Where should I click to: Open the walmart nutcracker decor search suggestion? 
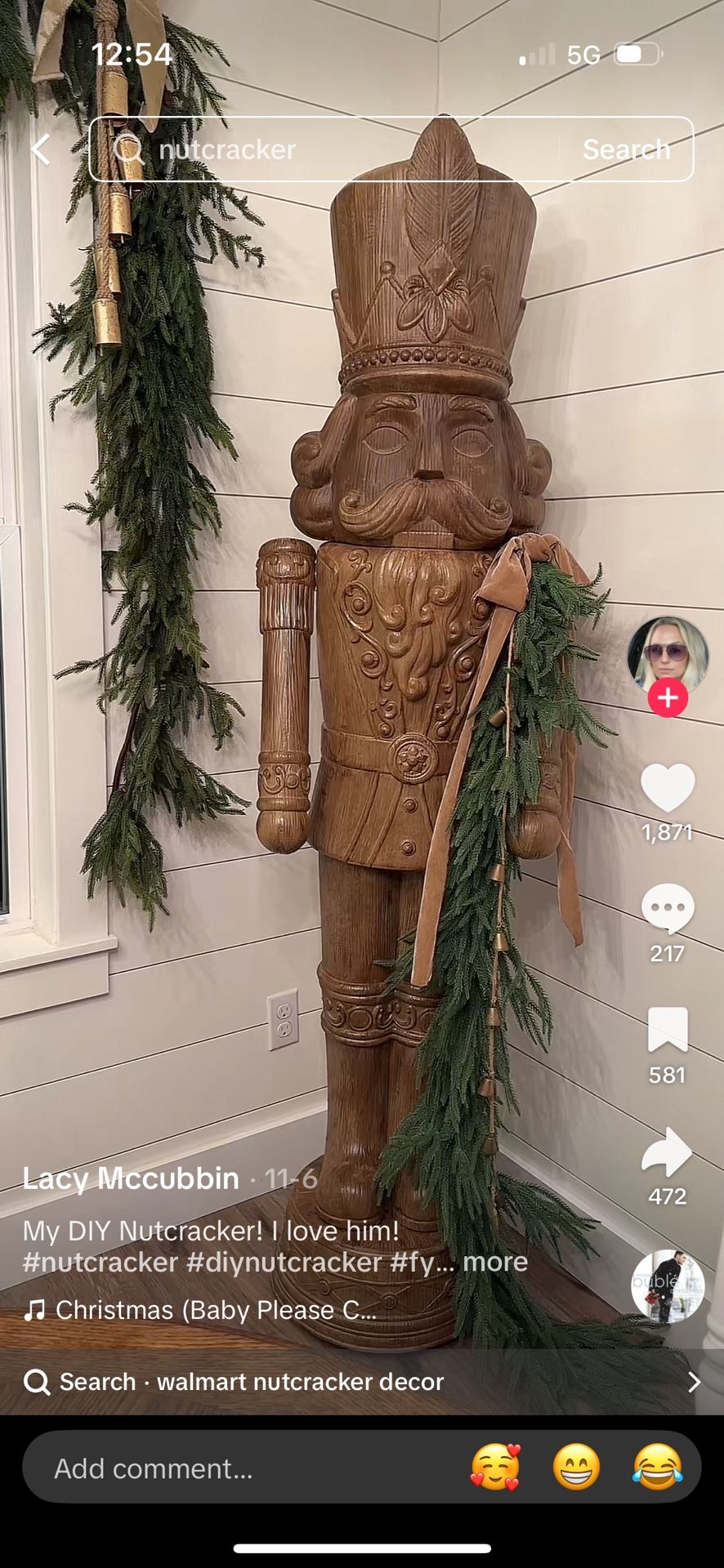coord(300,1382)
